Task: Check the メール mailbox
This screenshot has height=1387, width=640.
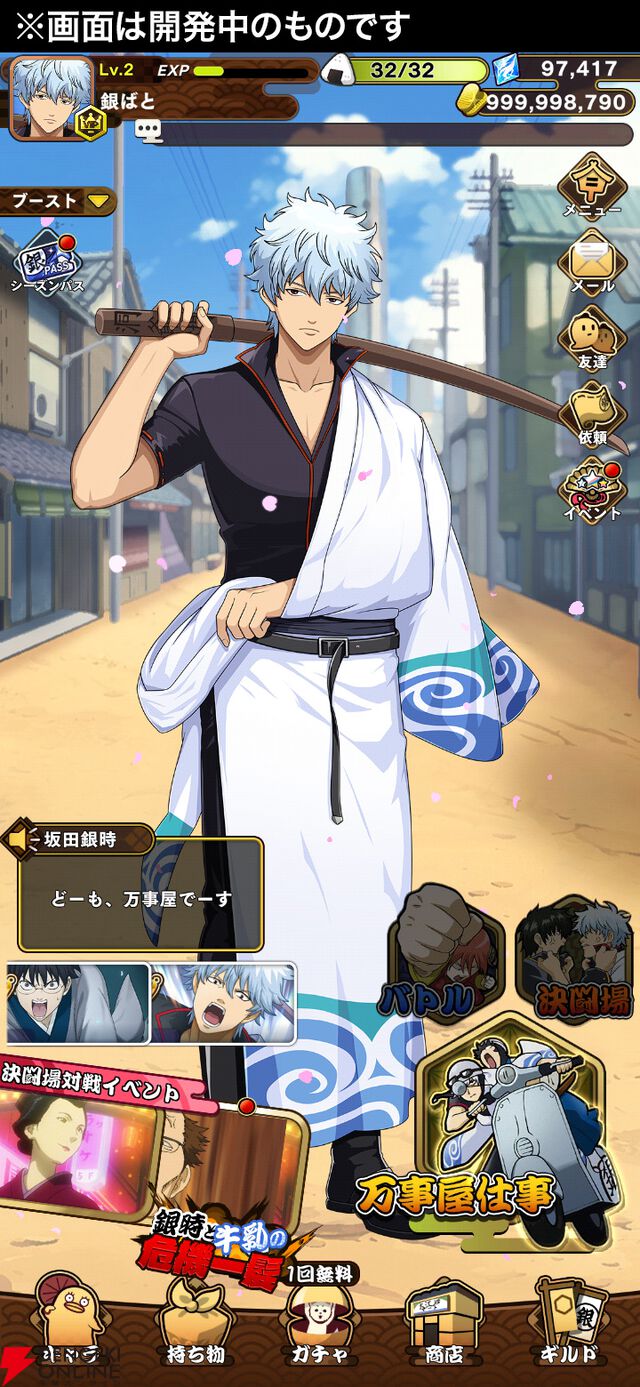Action: pyautogui.click(x=591, y=262)
